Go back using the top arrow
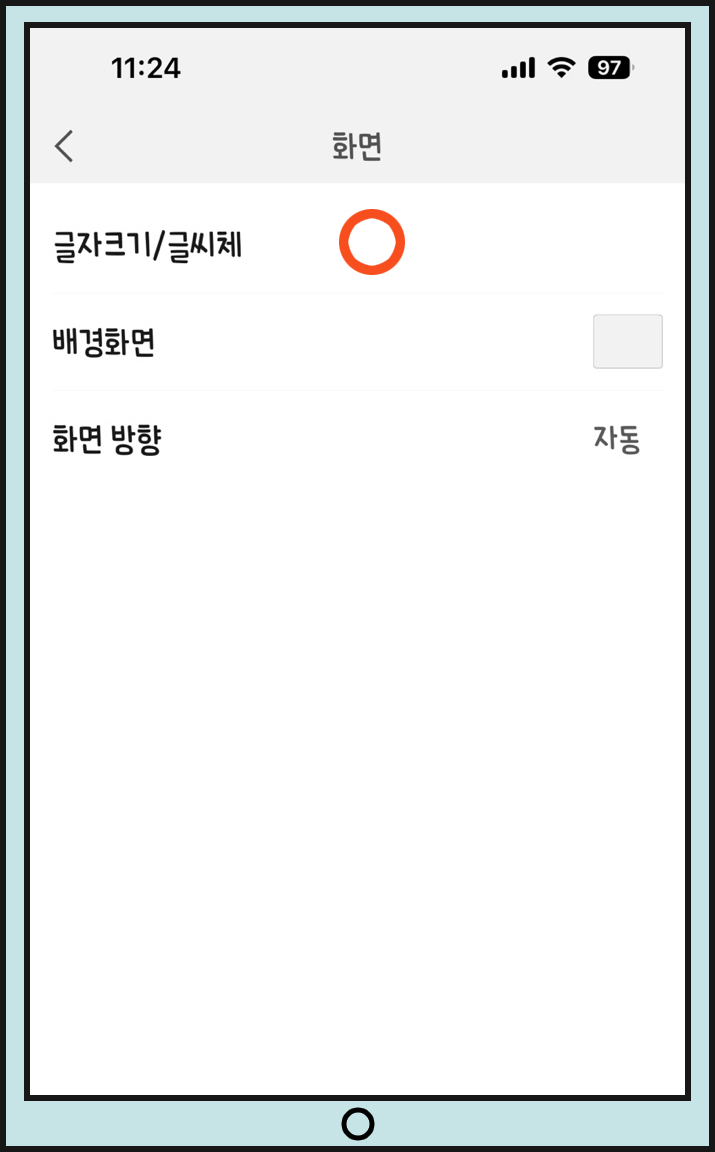The image size is (715, 1152). click(65, 145)
